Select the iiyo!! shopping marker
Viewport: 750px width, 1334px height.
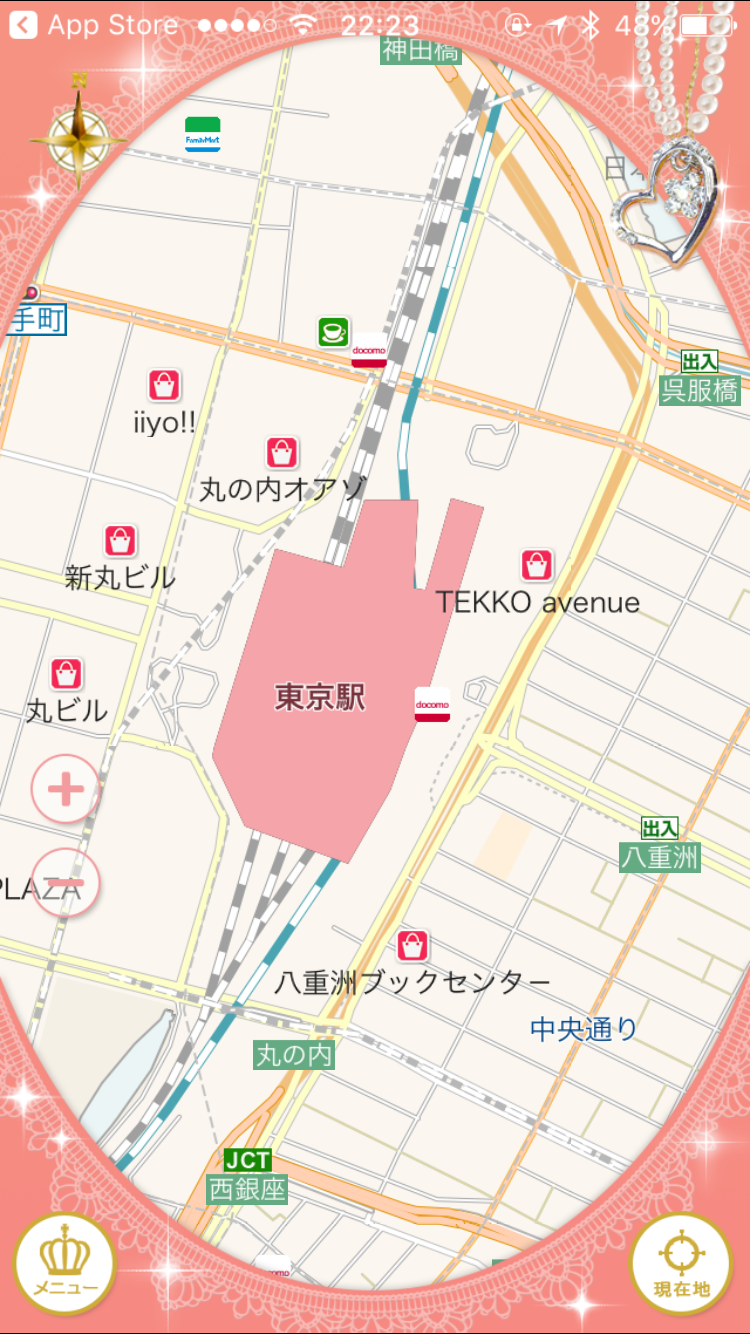164,385
